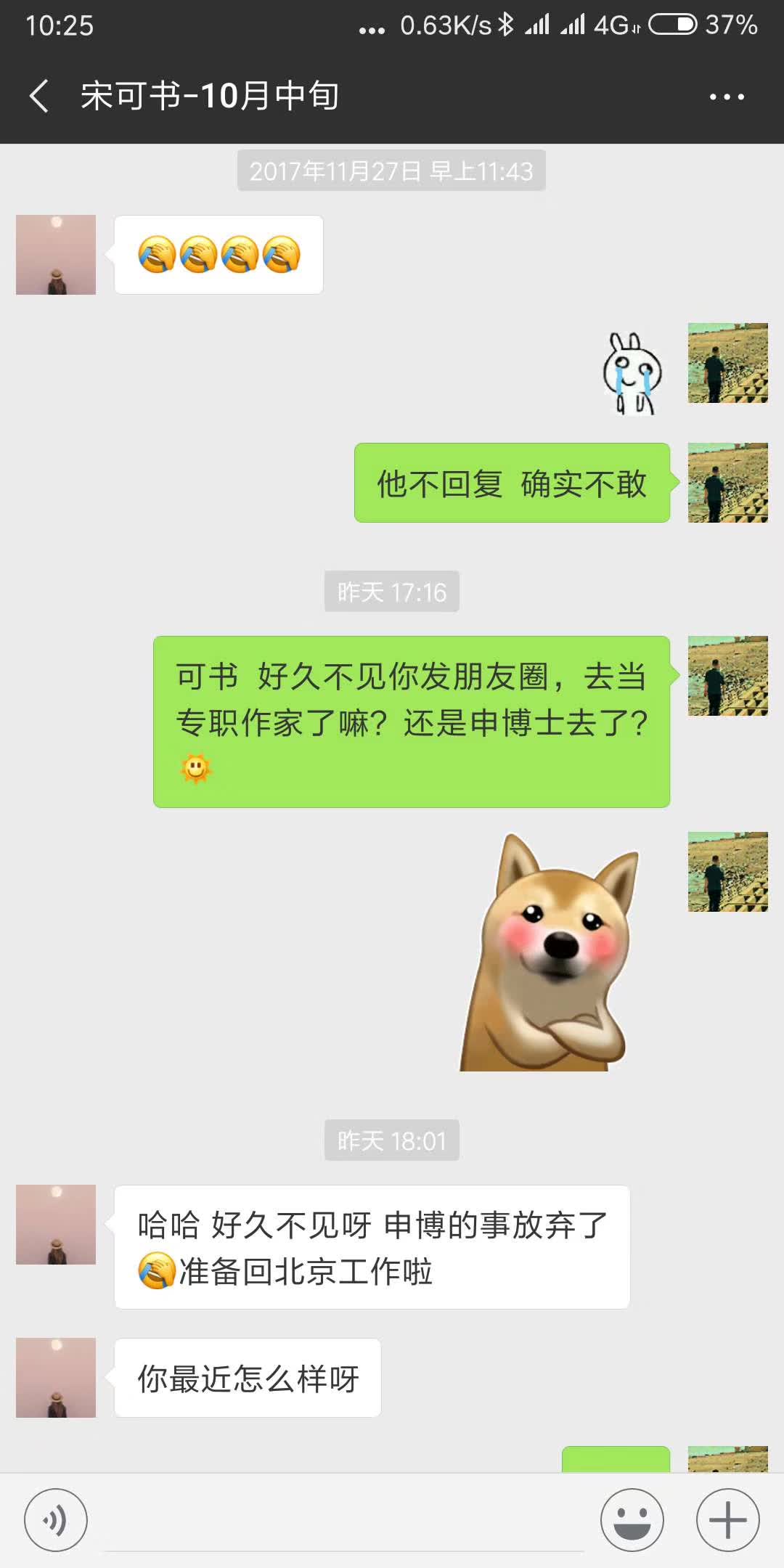
Task: Open the emoji sticker panel
Action: coord(632,1519)
